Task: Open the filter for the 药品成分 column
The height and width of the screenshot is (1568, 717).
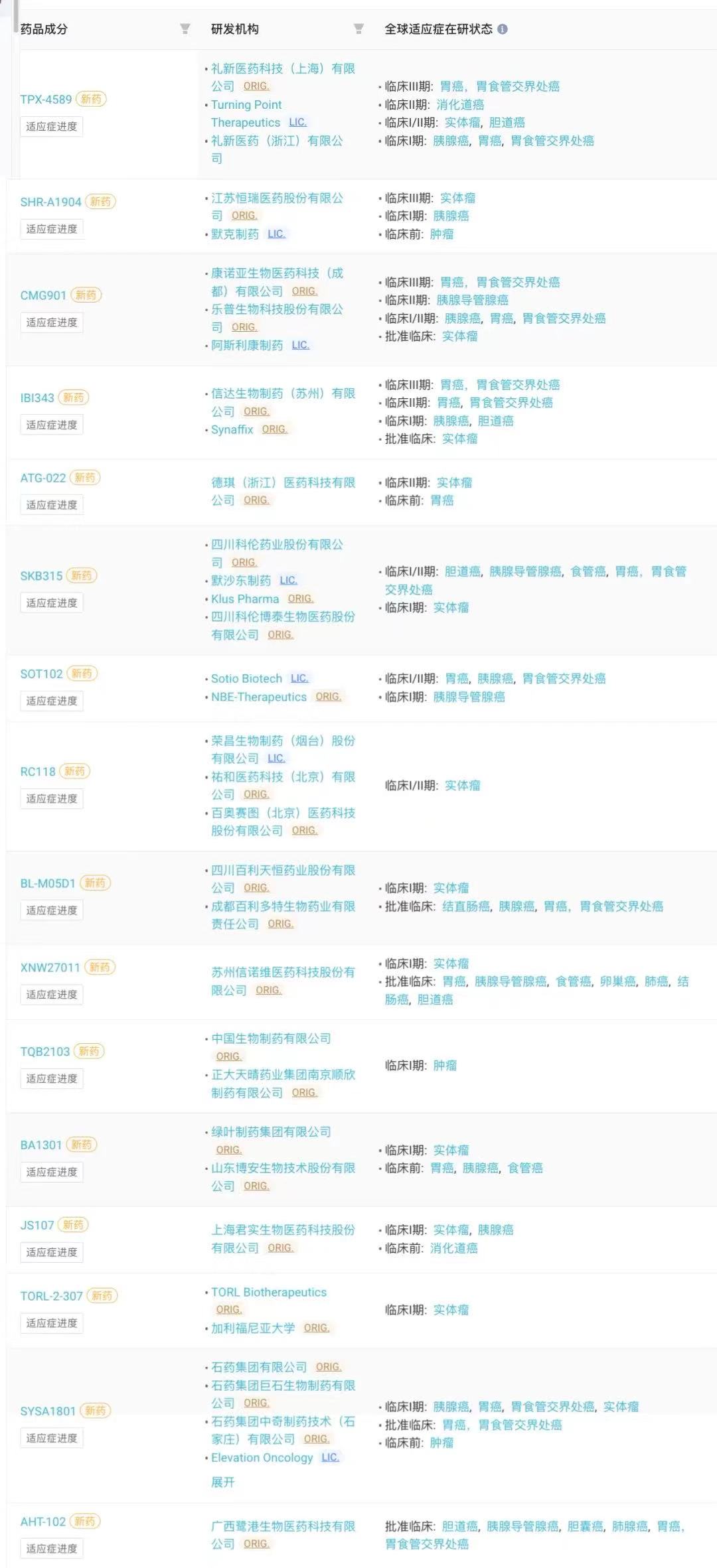Action: (185, 29)
